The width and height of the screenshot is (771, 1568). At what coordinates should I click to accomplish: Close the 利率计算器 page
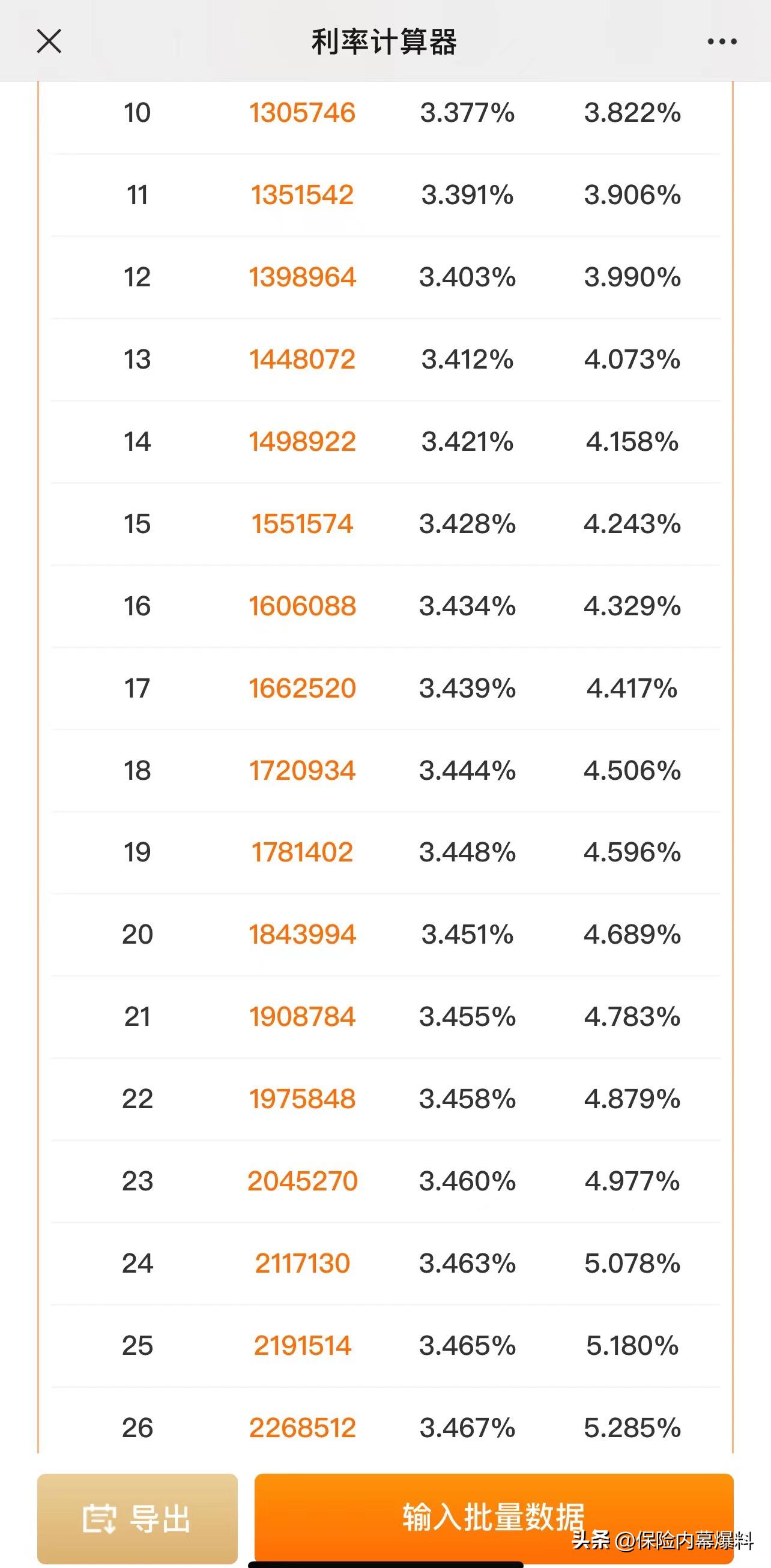[x=49, y=41]
